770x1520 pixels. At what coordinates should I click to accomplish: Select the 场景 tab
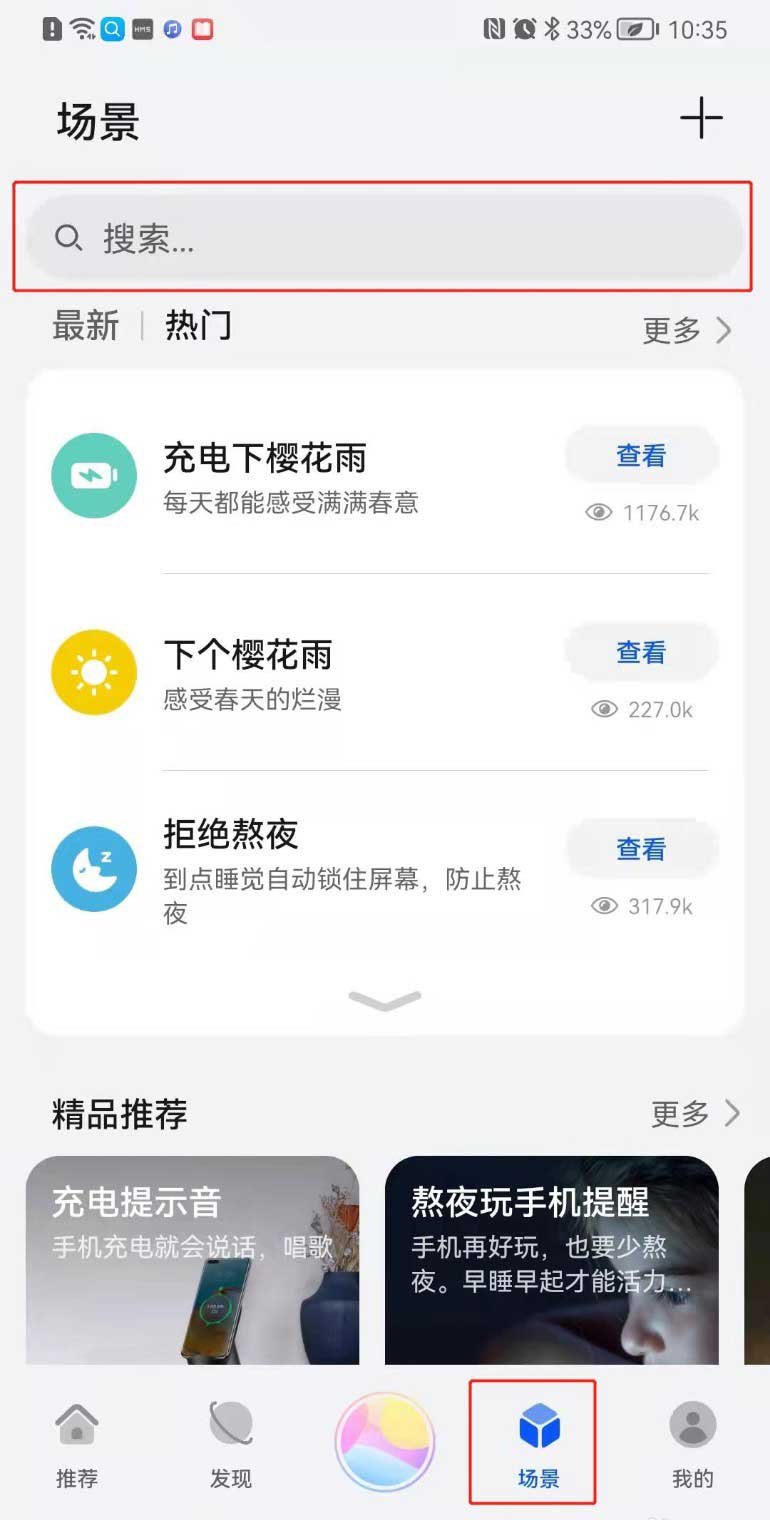(x=539, y=1443)
